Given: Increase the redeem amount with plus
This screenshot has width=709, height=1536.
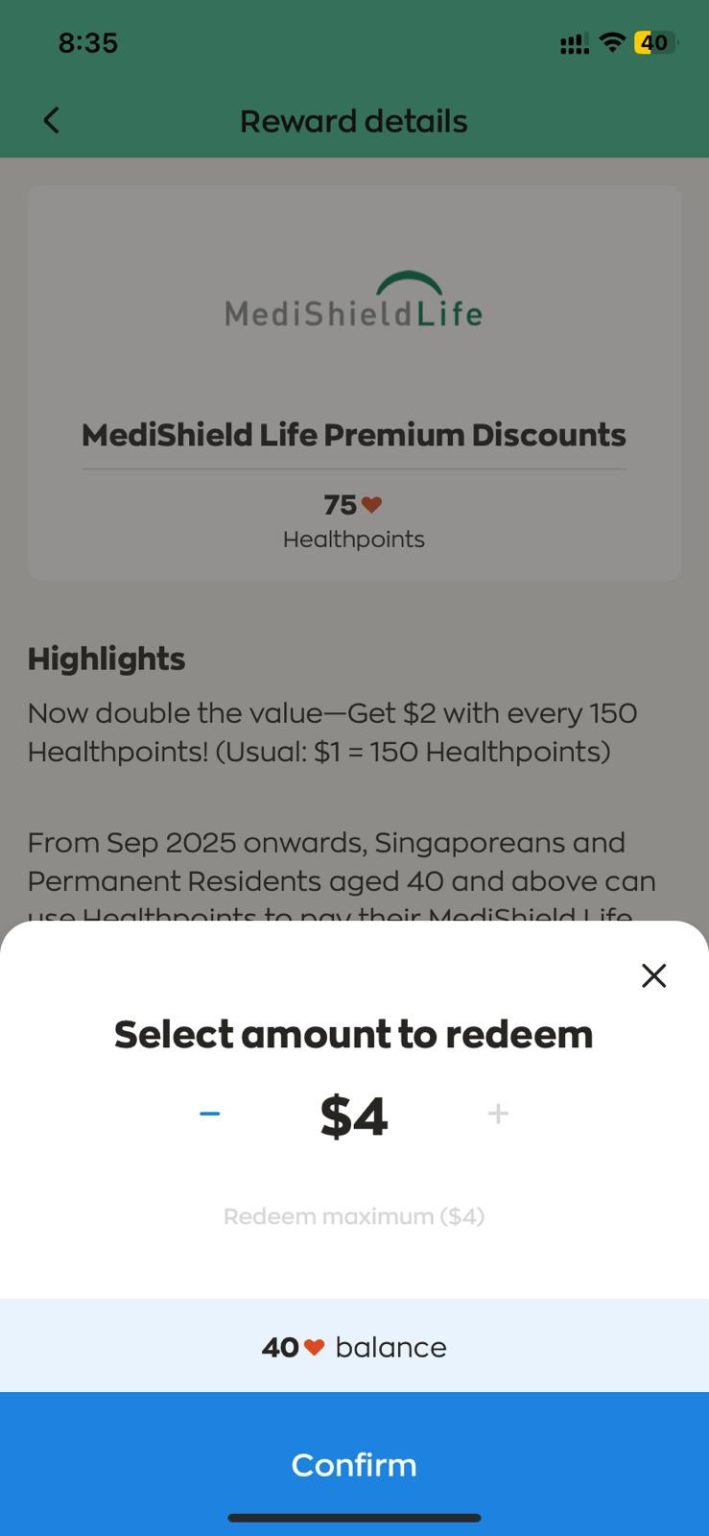Looking at the screenshot, I should tap(498, 1114).
